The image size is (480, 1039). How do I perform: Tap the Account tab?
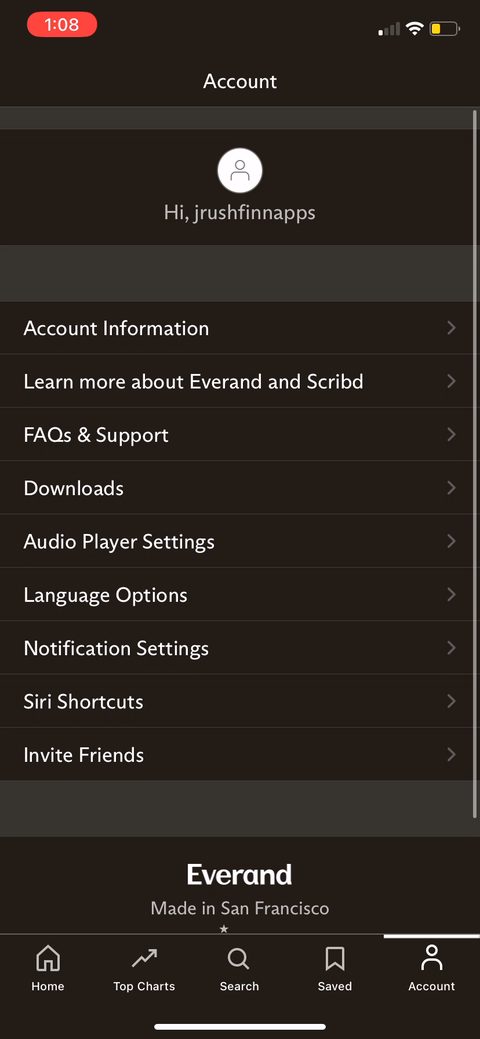(x=432, y=969)
